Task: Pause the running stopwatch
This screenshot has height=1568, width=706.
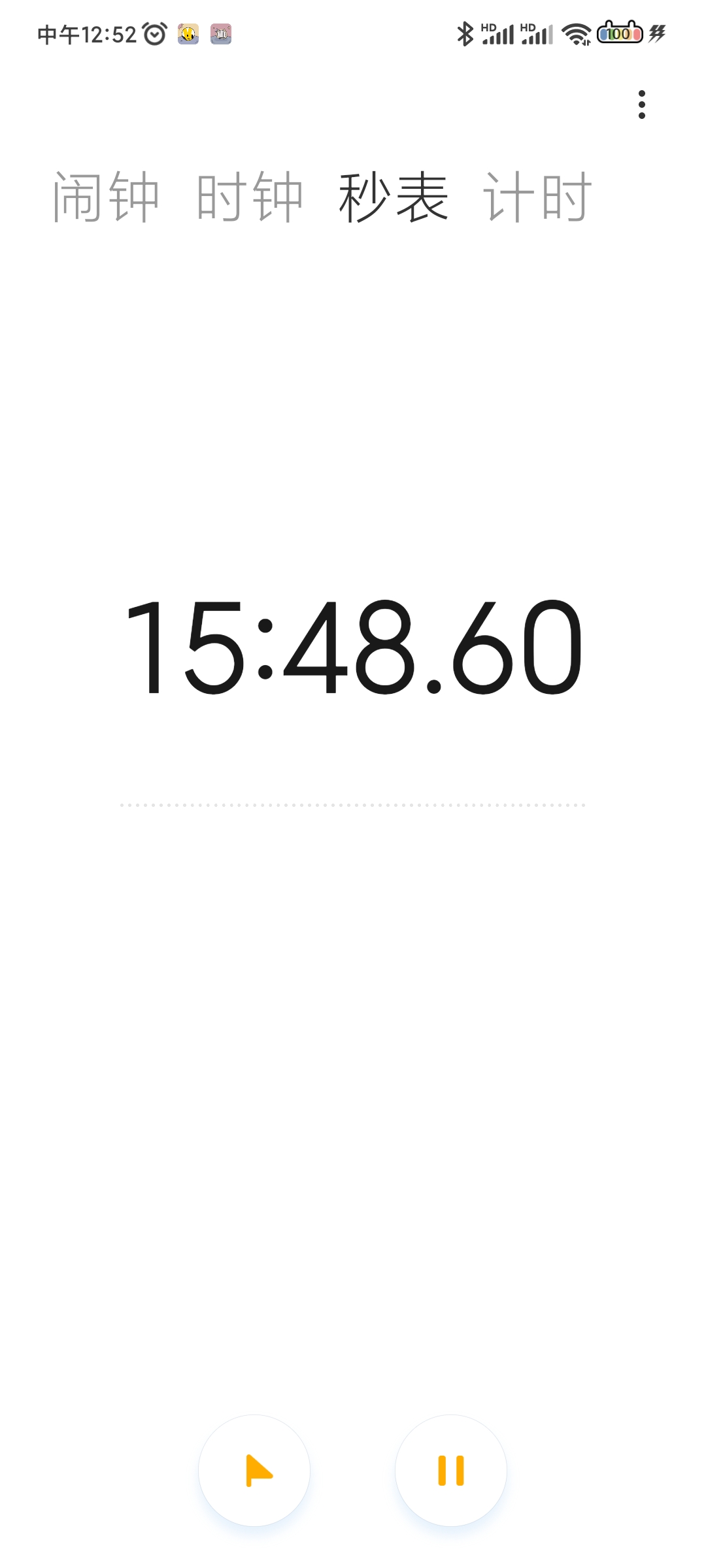Action: (451, 1470)
